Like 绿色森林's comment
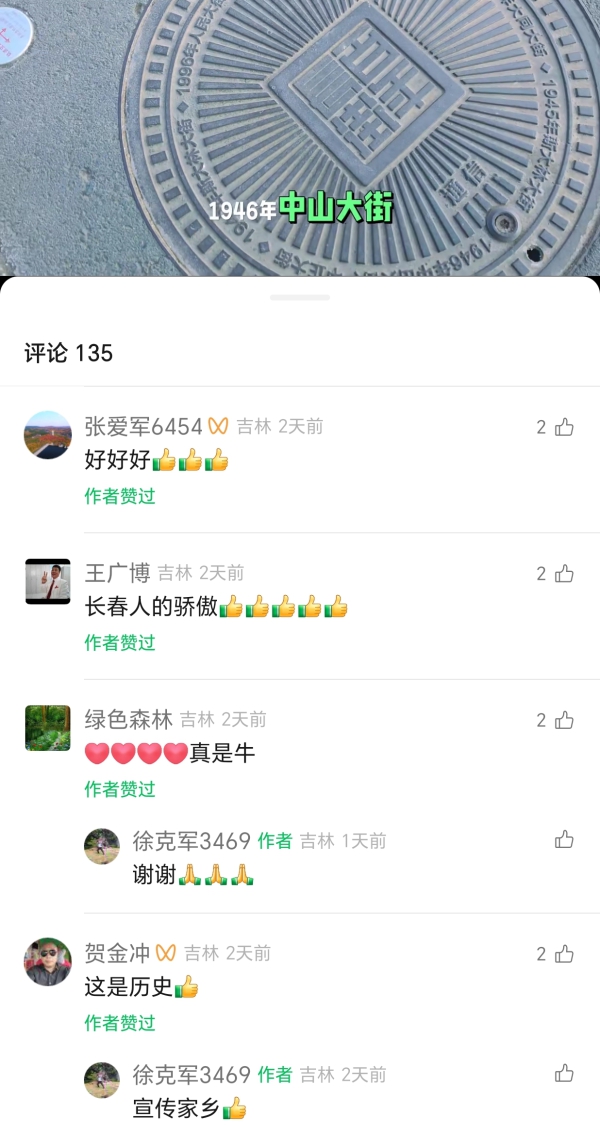Image resolution: width=600 pixels, height=1144 pixels. click(564, 720)
